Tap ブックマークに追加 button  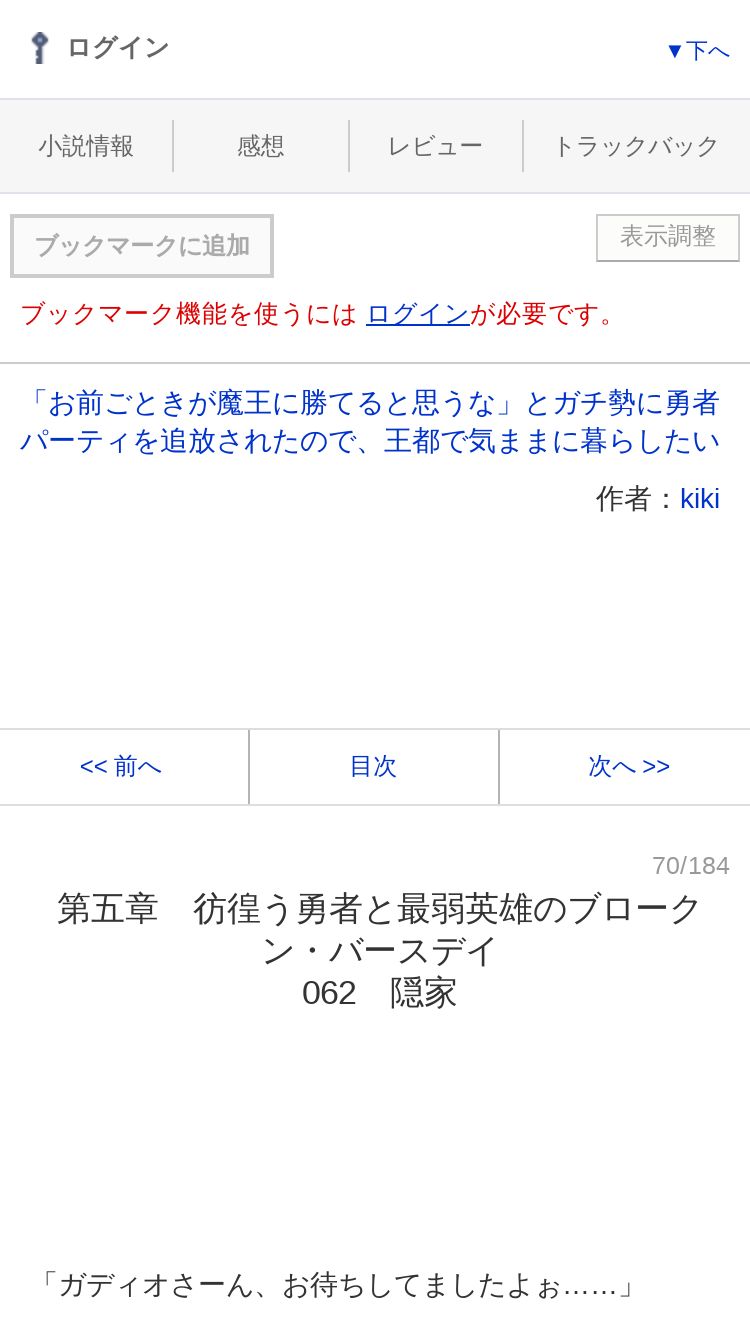pyautogui.click(x=142, y=246)
